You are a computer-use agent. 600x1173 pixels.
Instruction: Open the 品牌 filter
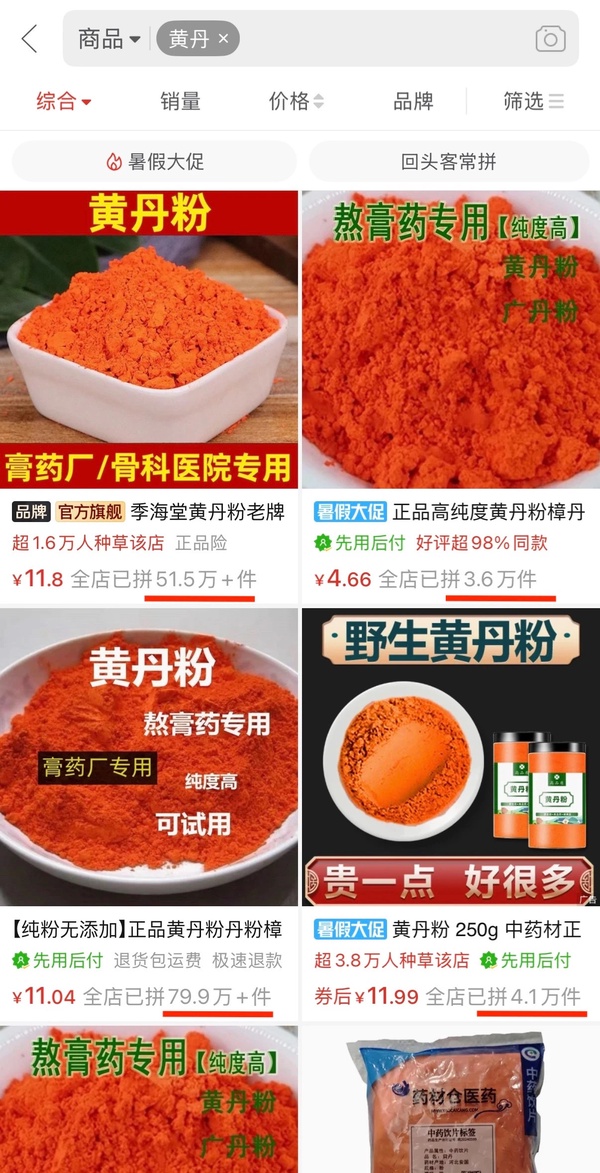413,101
